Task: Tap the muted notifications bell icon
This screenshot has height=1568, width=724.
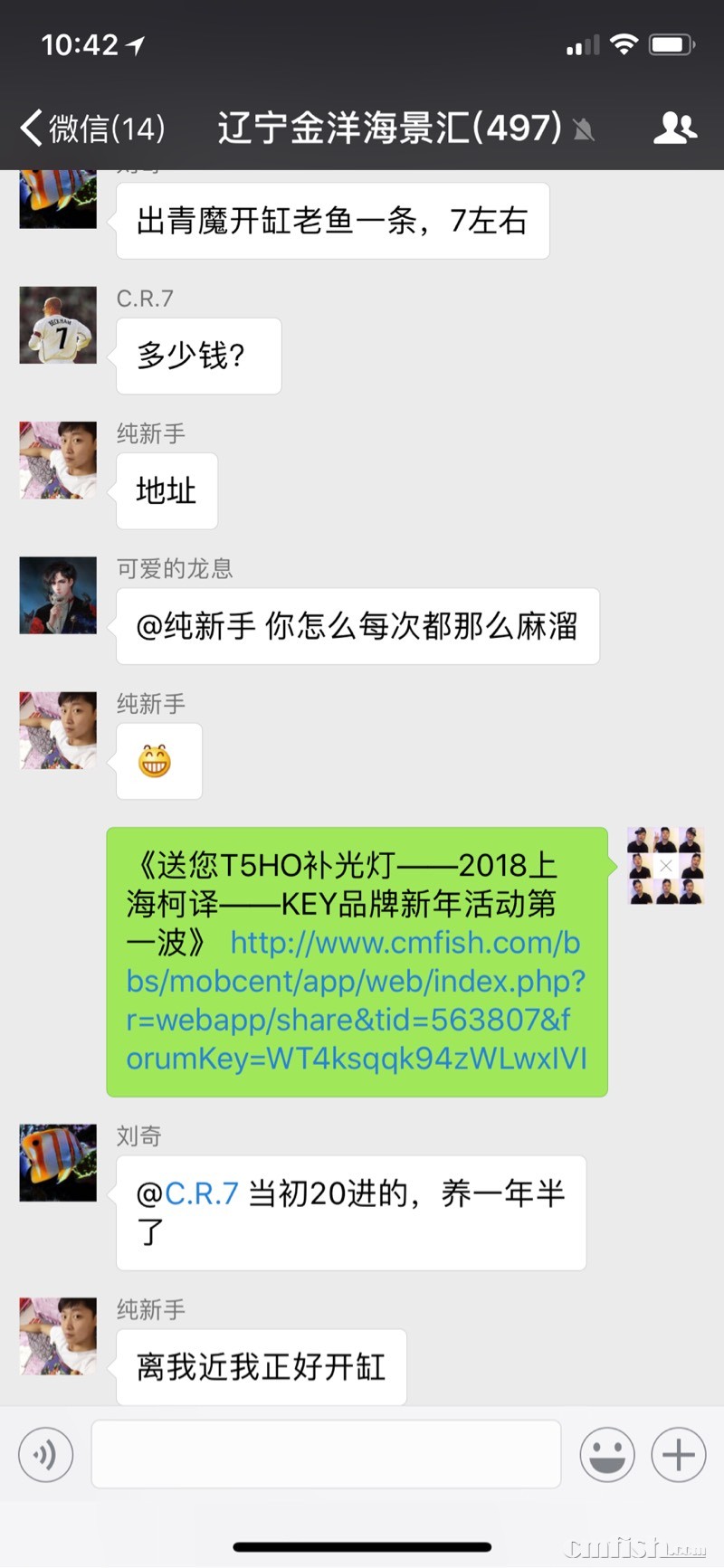Action: (585, 131)
